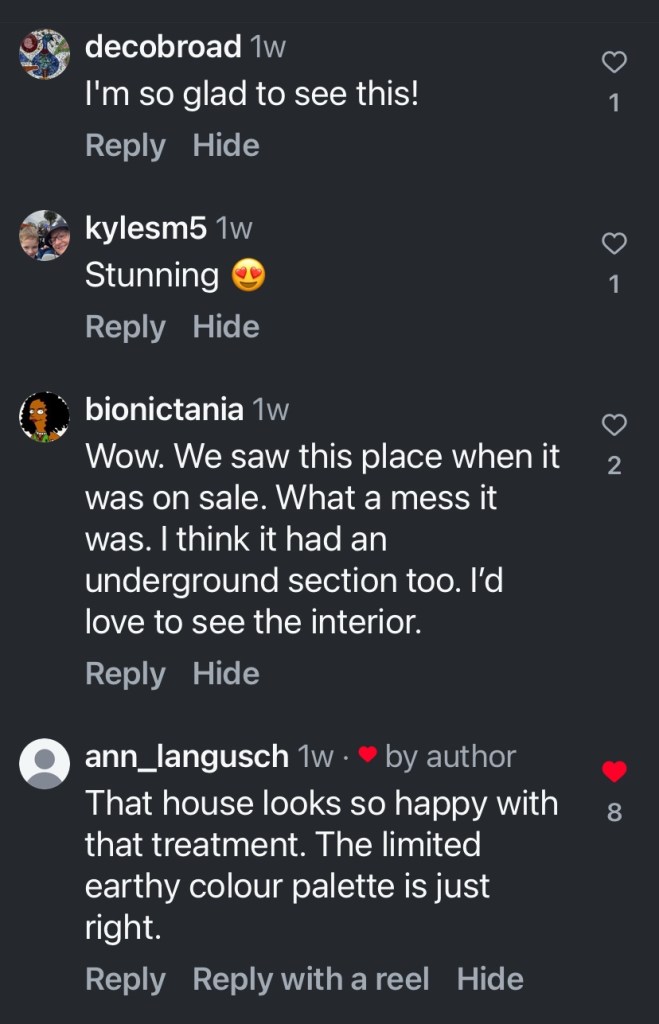
Task: Like decobroad's comment
Action: point(614,63)
